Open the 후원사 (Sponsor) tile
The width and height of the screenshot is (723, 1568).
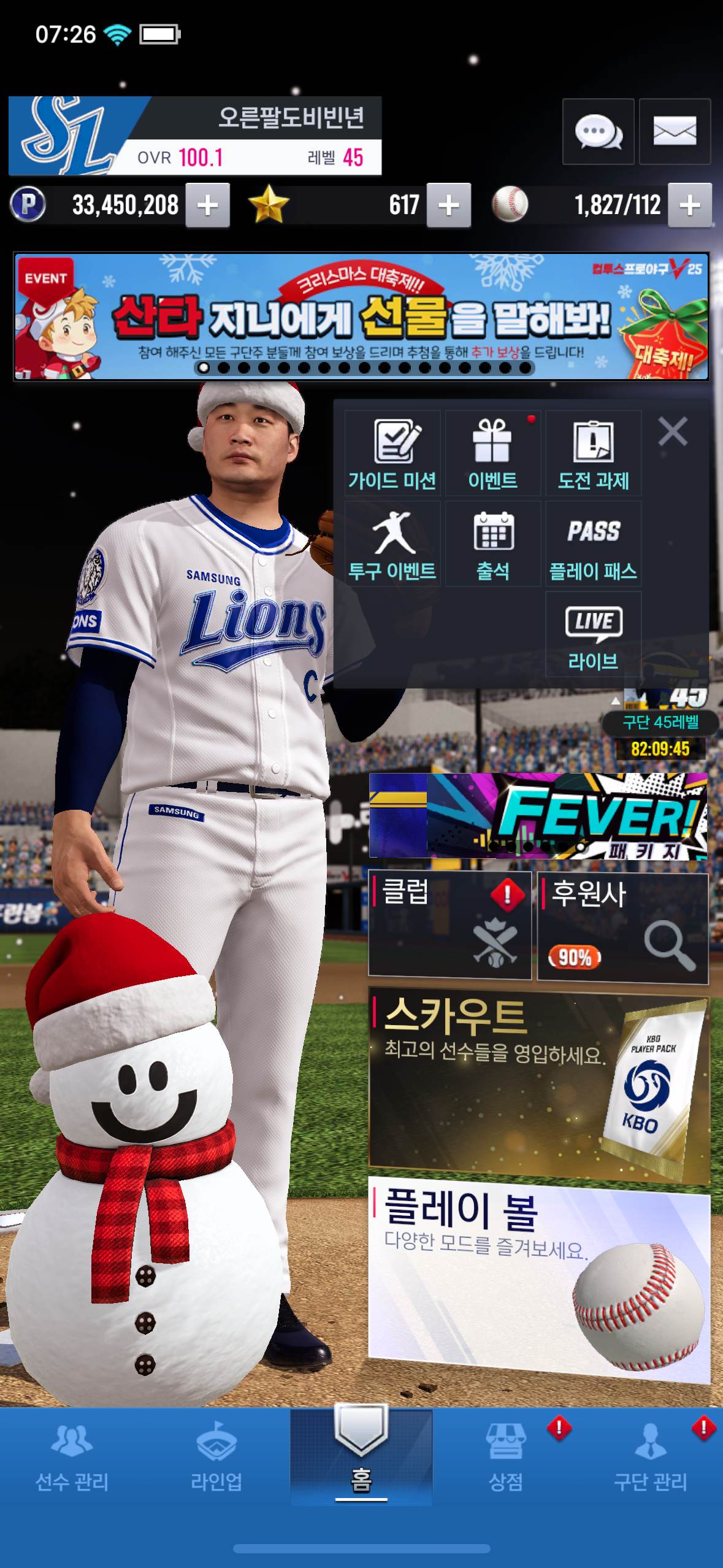coord(622,926)
